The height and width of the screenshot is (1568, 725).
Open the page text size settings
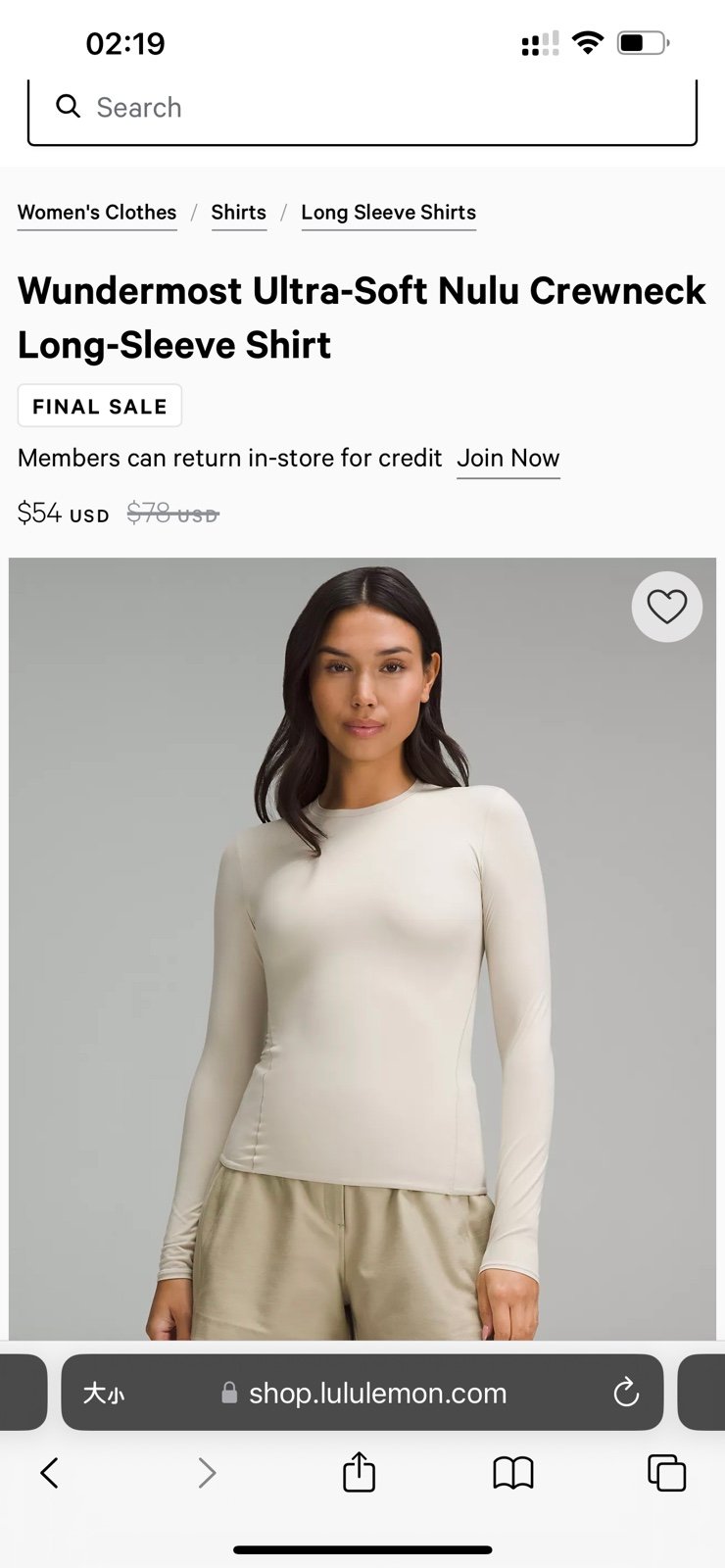point(103,1393)
